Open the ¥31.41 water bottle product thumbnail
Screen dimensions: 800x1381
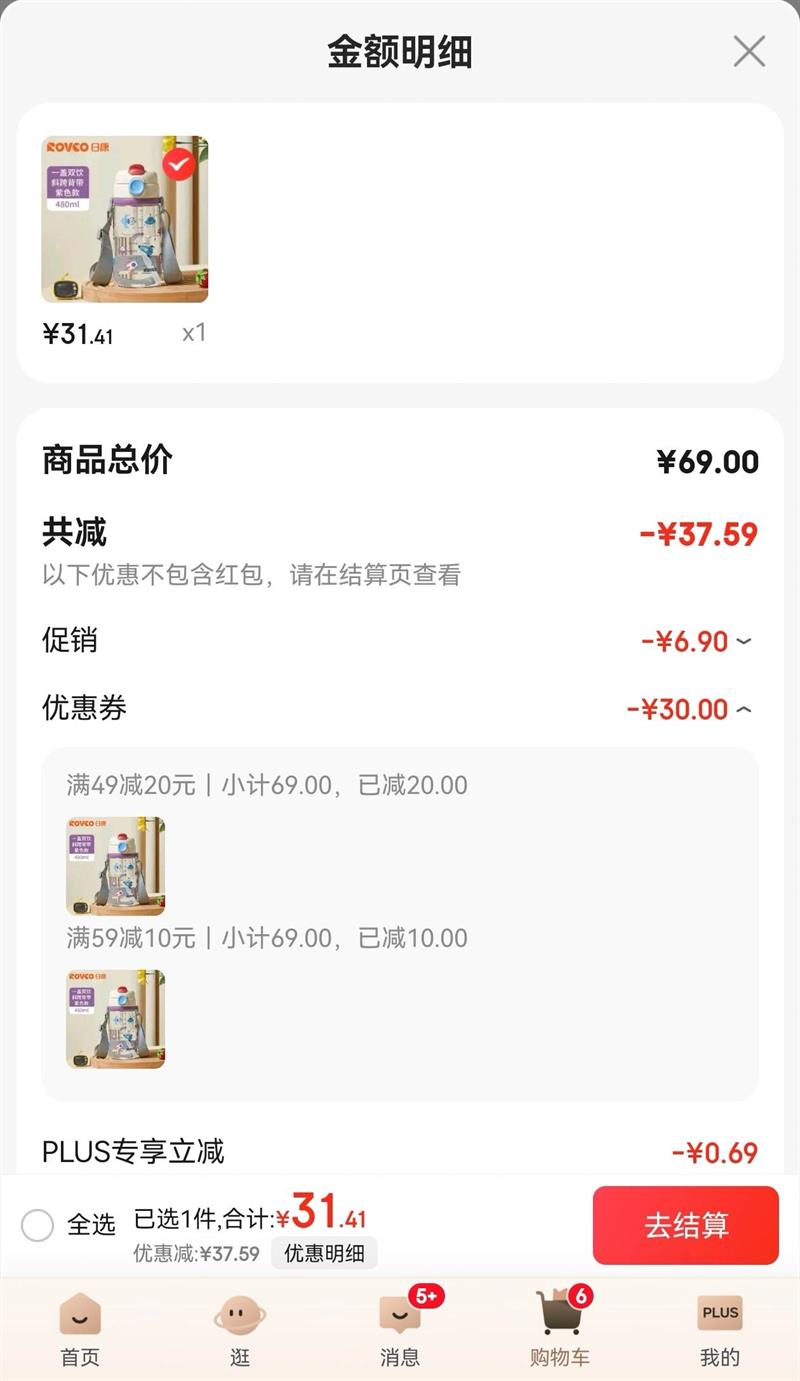(x=125, y=219)
